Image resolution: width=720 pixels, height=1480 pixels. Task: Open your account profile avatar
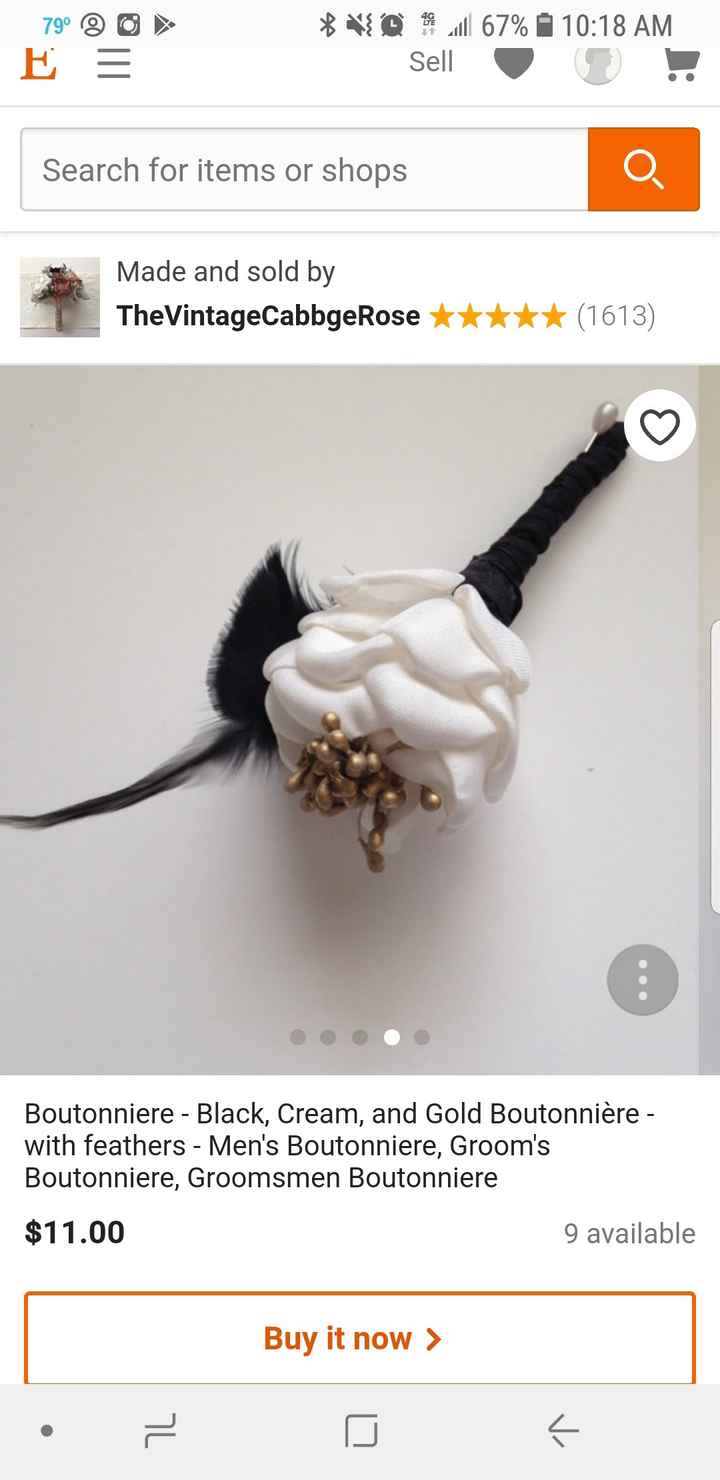(597, 63)
